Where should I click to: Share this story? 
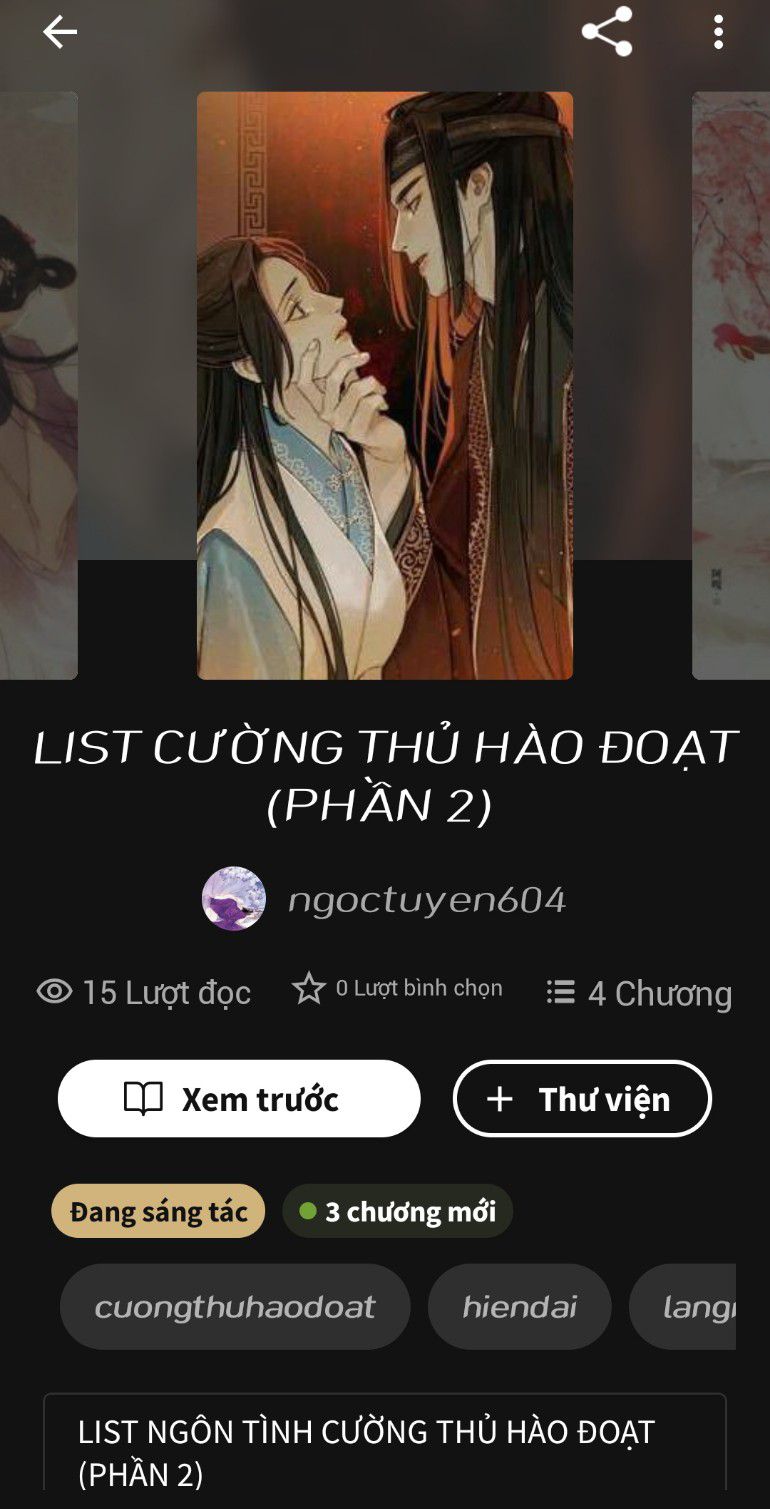point(607,32)
